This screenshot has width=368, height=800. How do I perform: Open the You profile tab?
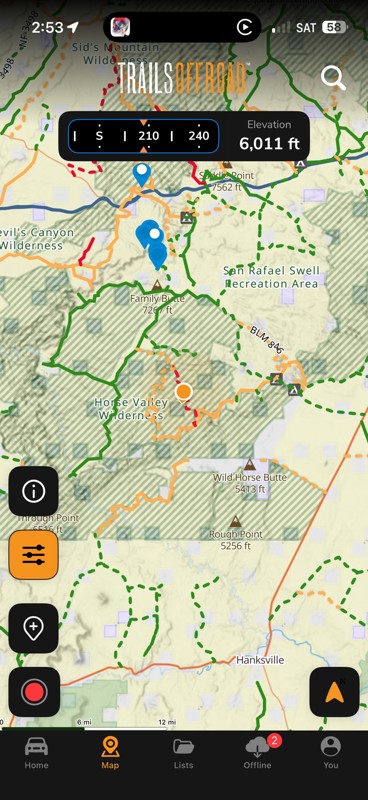331,753
